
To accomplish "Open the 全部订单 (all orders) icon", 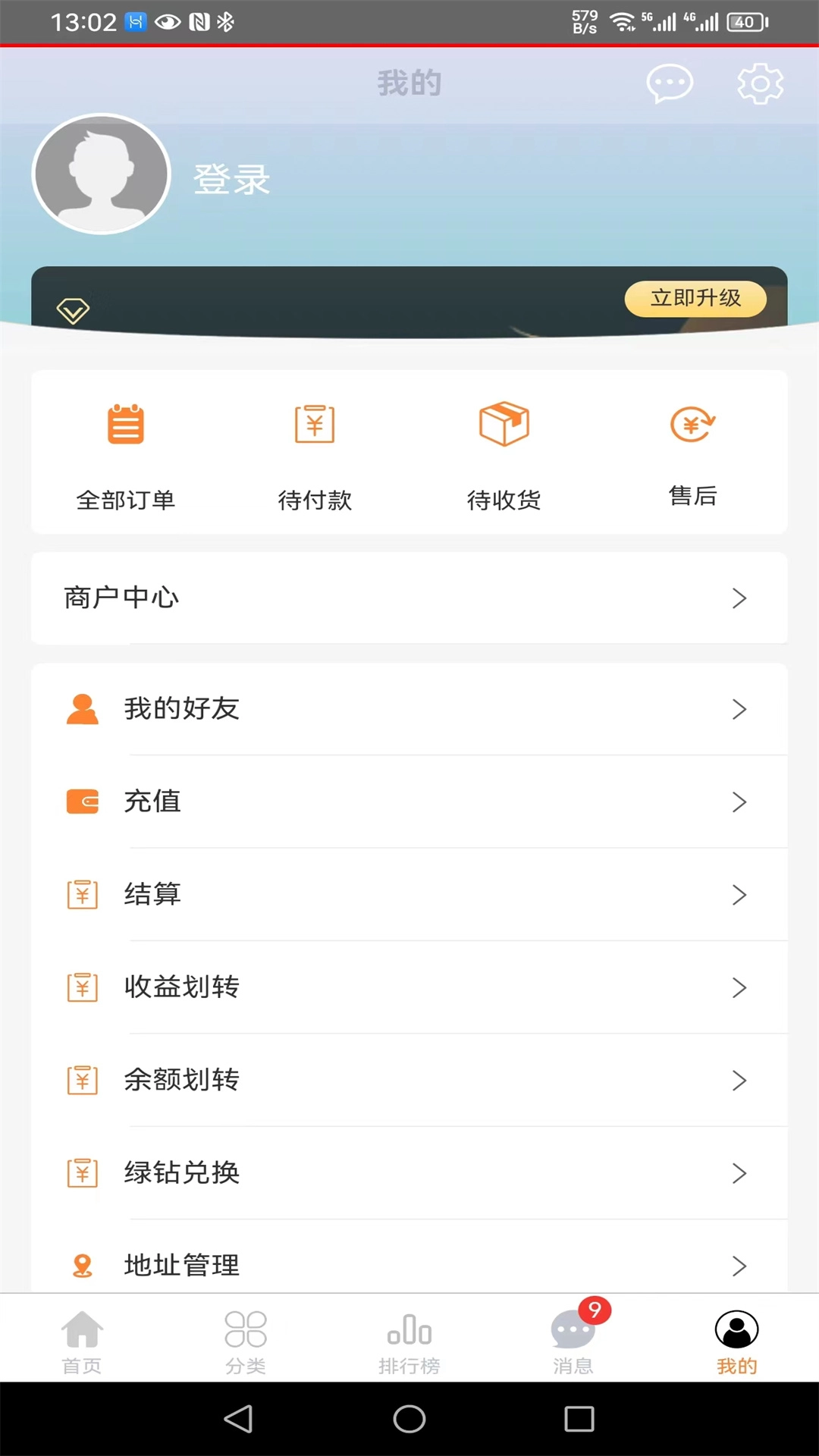I will click(x=126, y=425).
